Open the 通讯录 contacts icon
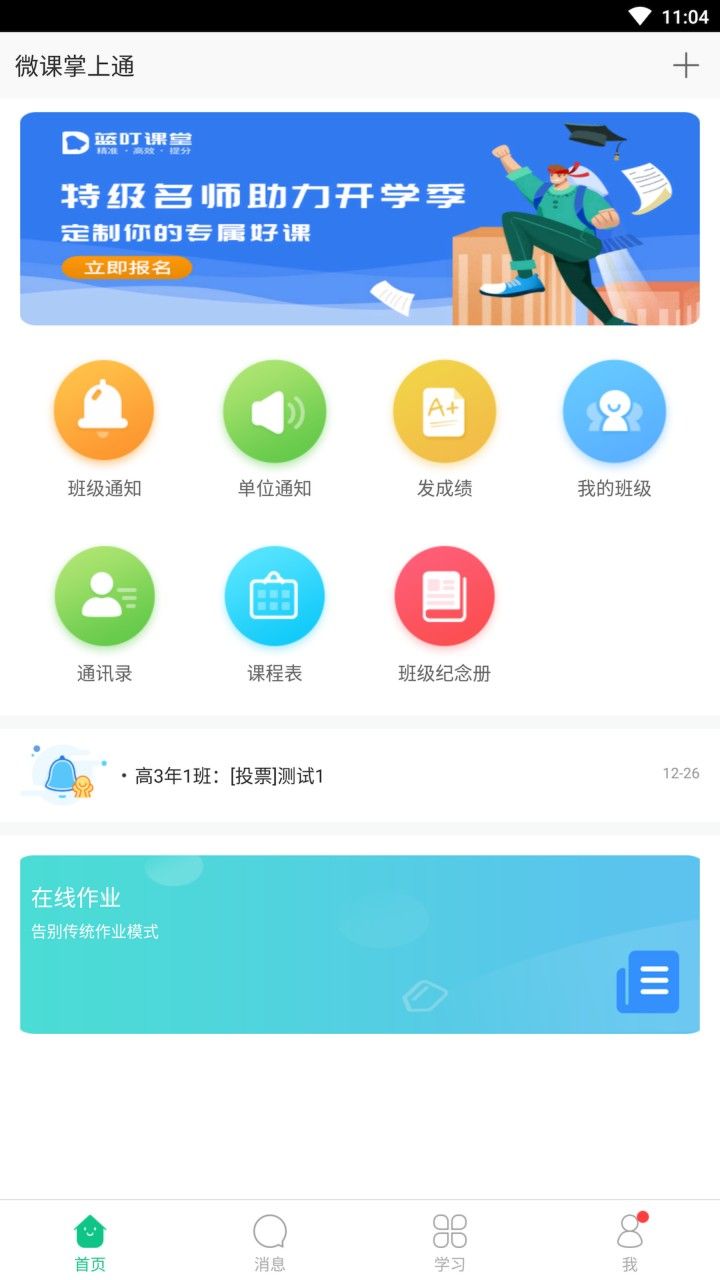720x1280 pixels. (x=104, y=595)
